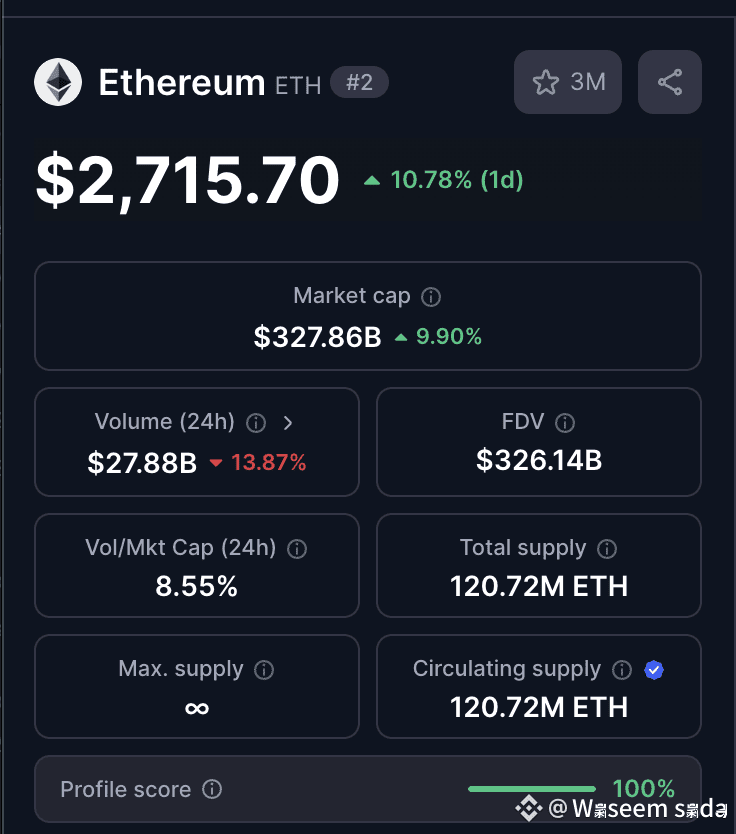Show the Max. supply info tooltip
736x834 pixels.
click(x=264, y=670)
